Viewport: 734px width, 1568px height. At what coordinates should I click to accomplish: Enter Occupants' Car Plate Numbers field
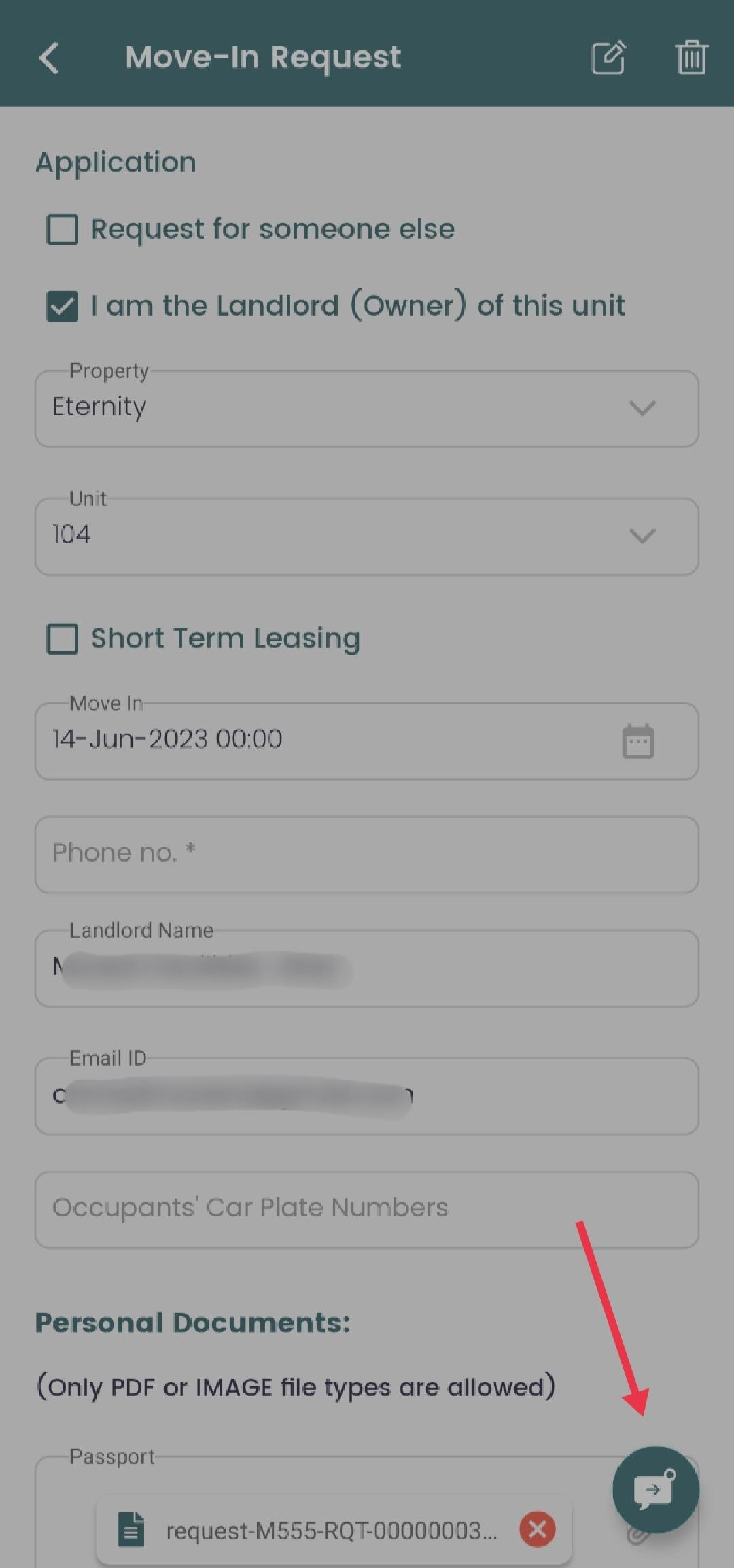click(367, 1209)
